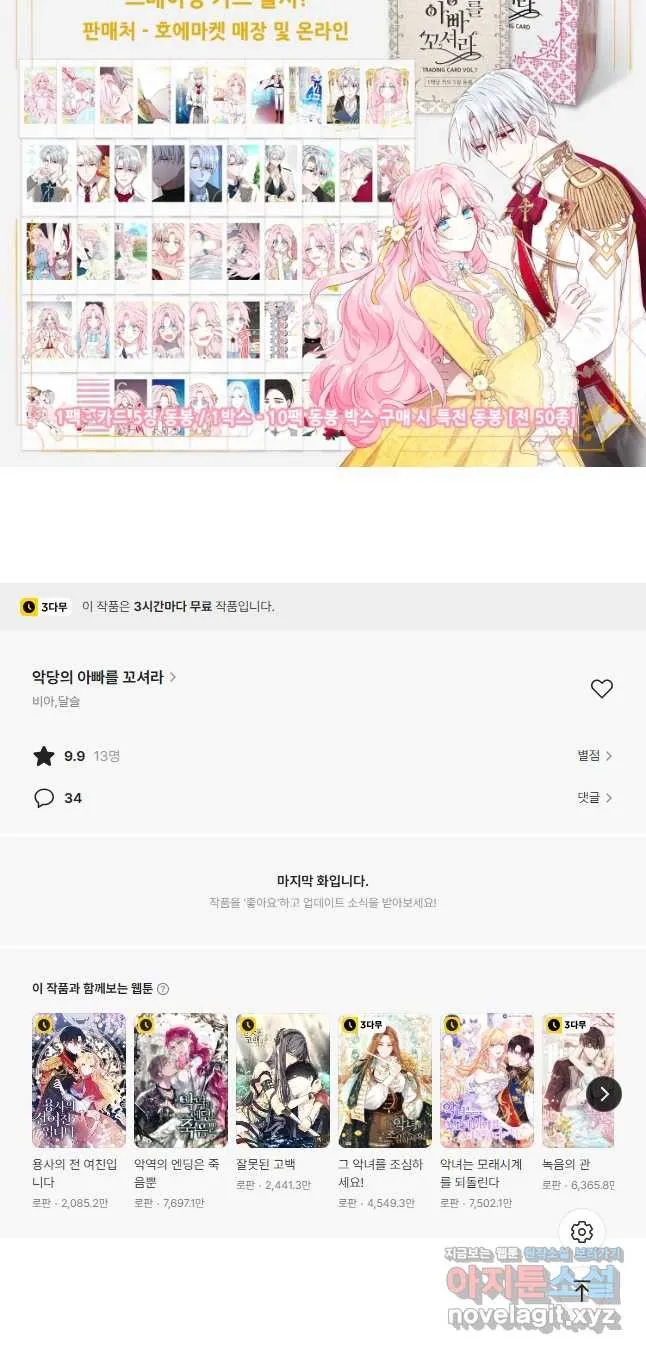Open the viewer settings gear

(x=582, y=1232)
